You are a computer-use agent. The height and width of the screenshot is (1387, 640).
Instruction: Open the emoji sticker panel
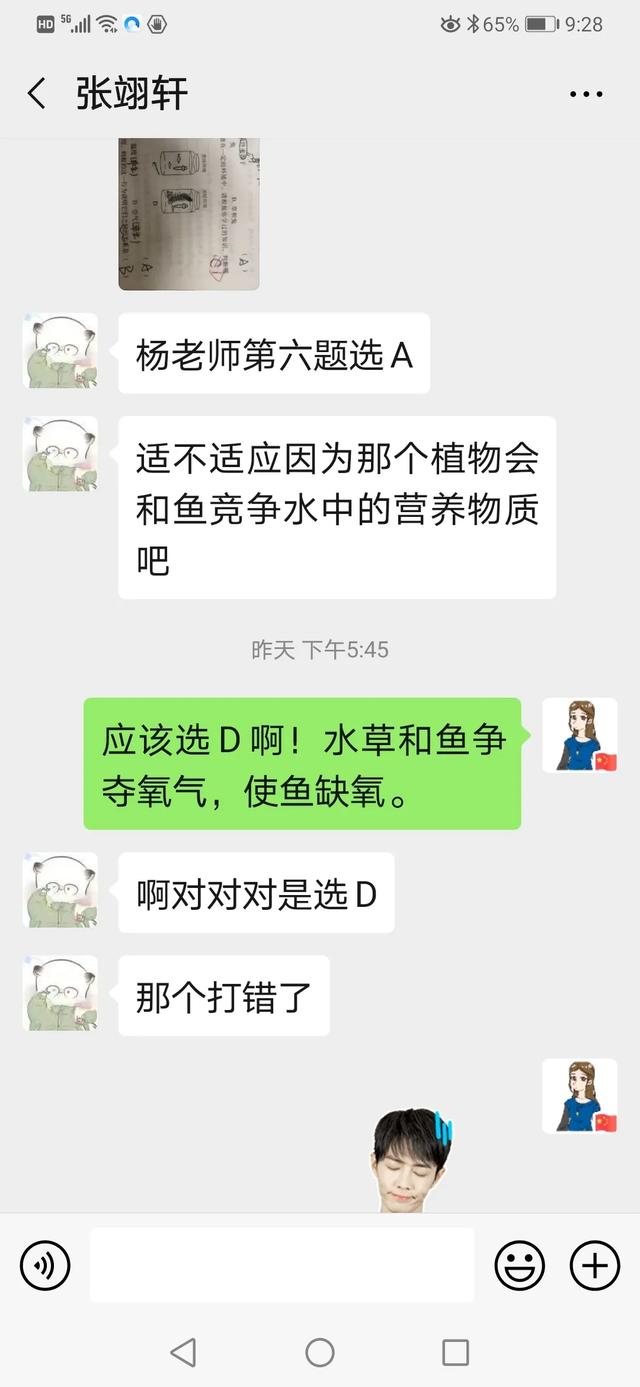click(520, 1266)
